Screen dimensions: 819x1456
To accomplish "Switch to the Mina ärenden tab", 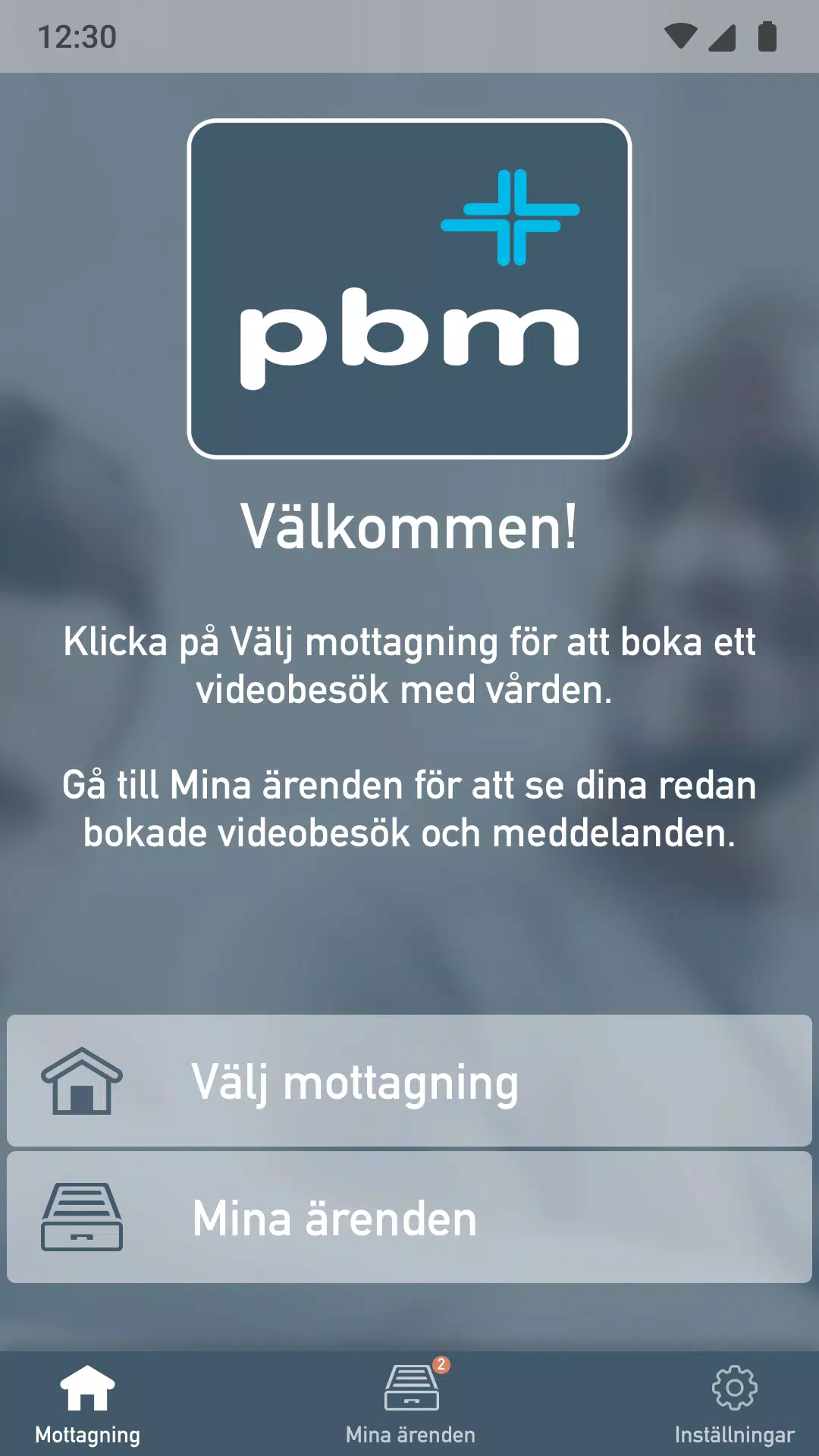I will (410, 1403).
